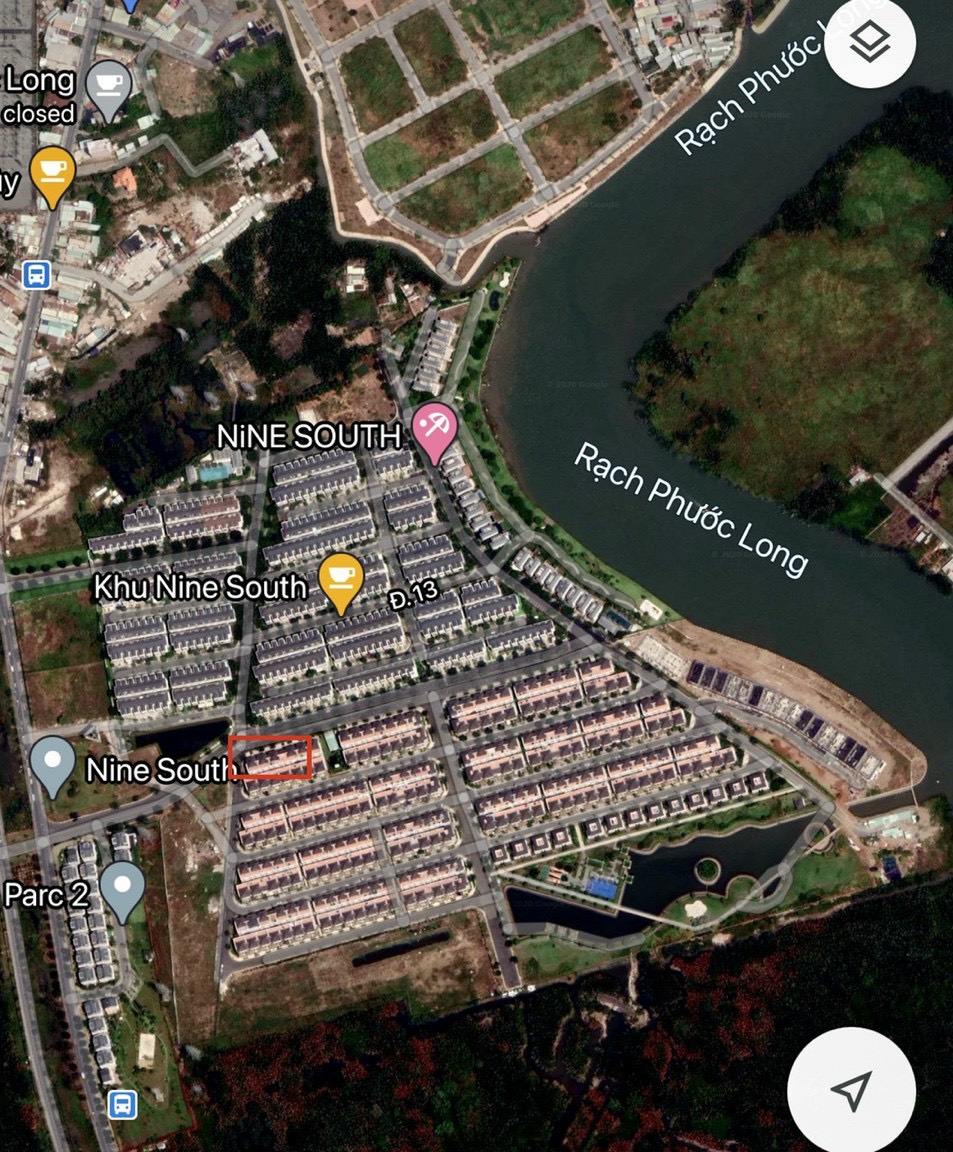This screenshot has width=953, height=1152.
Task: Center the map on my location
Action: click(851, 1091)
